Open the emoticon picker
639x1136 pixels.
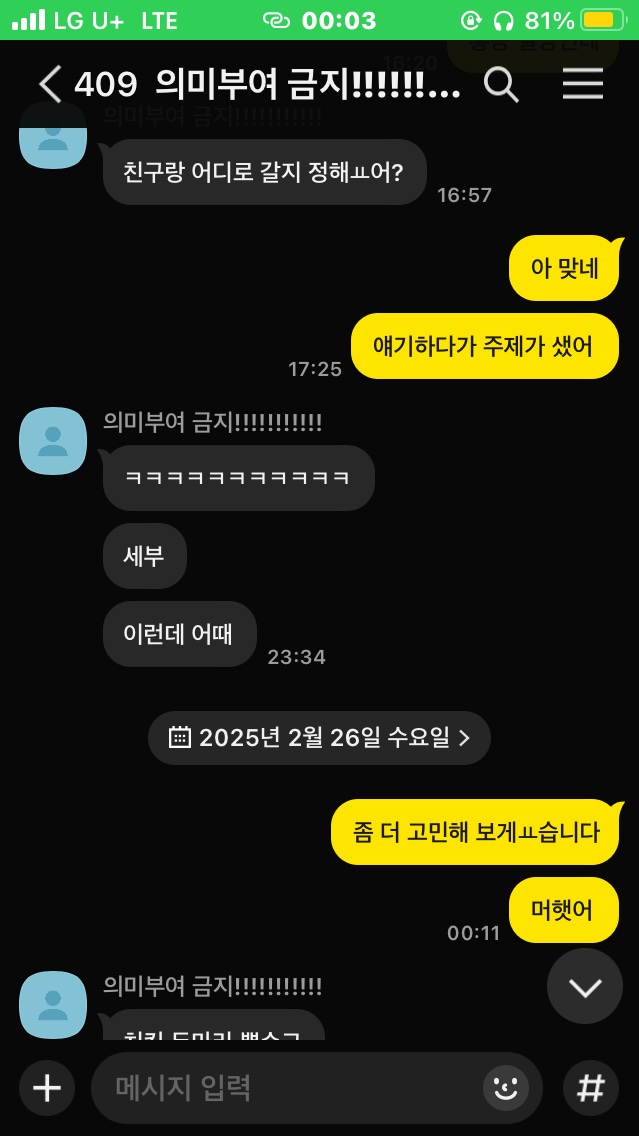(x=505, y=1087)
